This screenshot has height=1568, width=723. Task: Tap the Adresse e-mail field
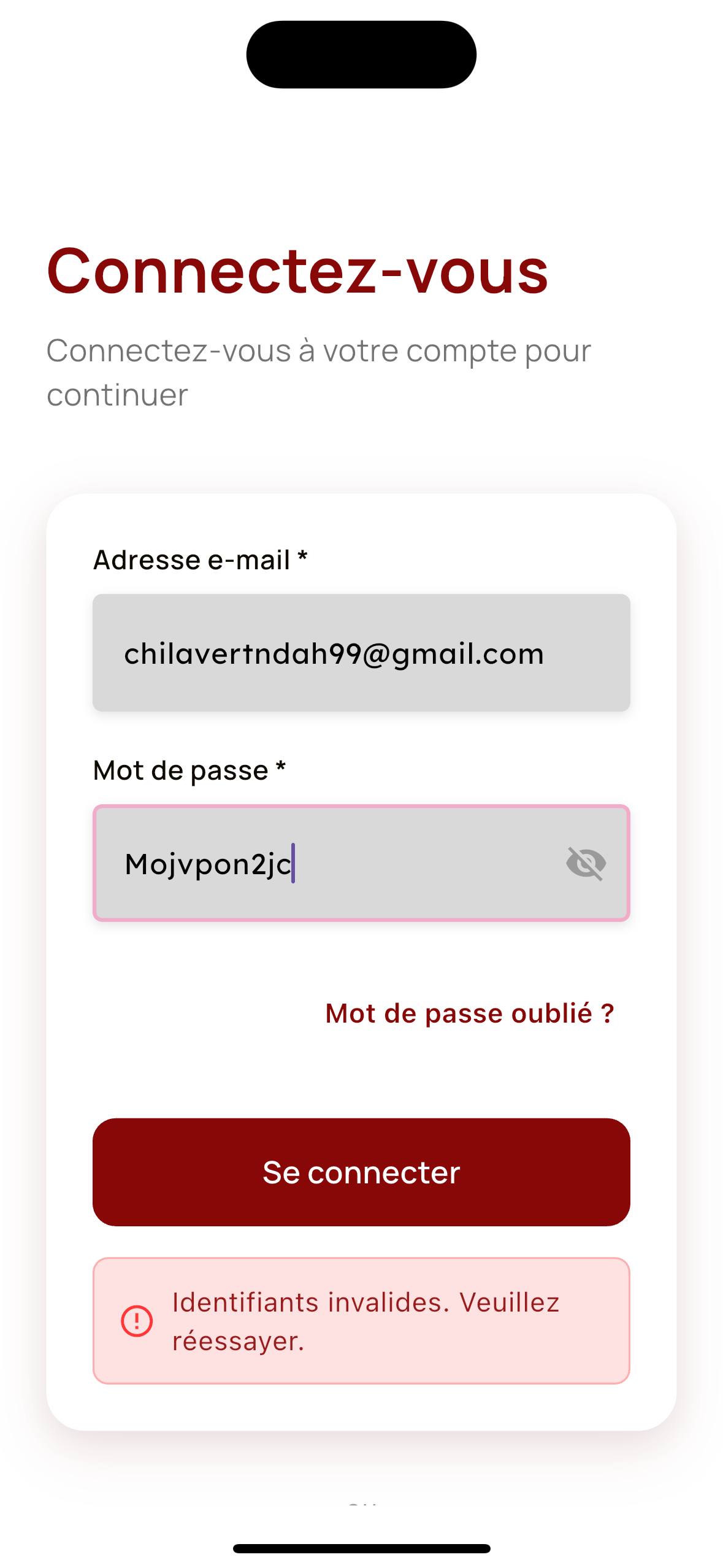point(361,653)
